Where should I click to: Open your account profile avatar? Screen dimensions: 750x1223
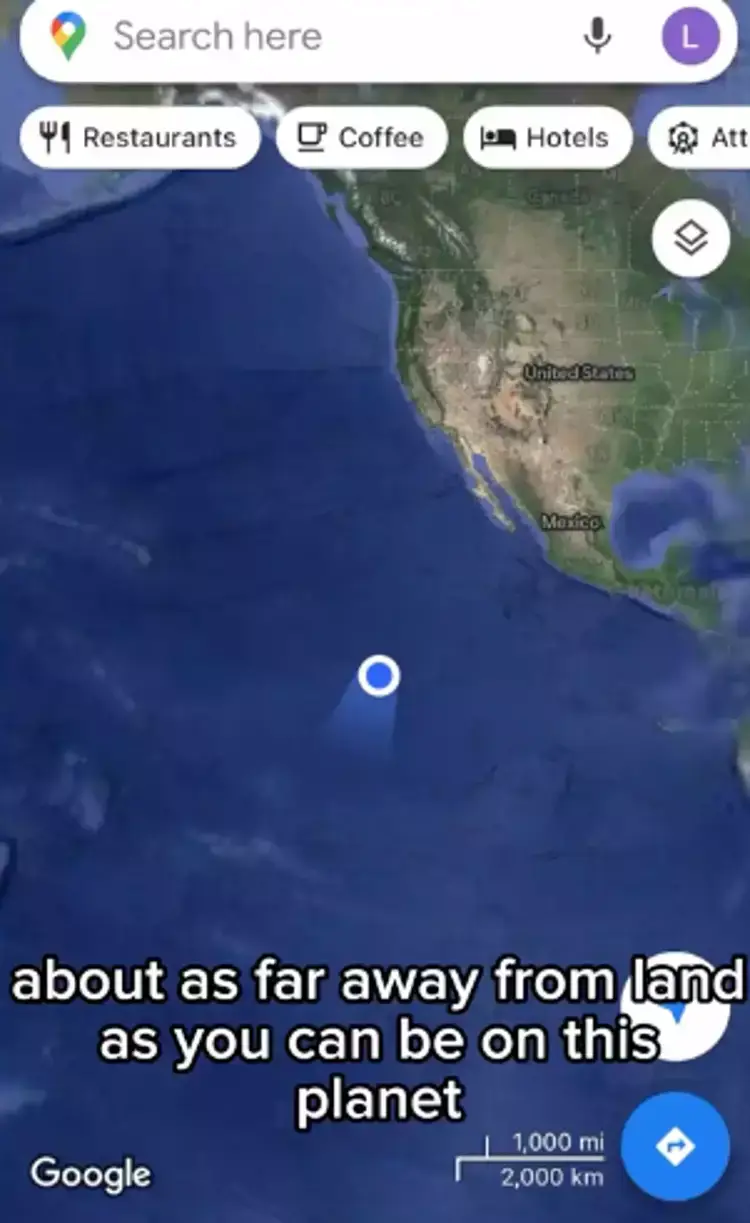690,36
